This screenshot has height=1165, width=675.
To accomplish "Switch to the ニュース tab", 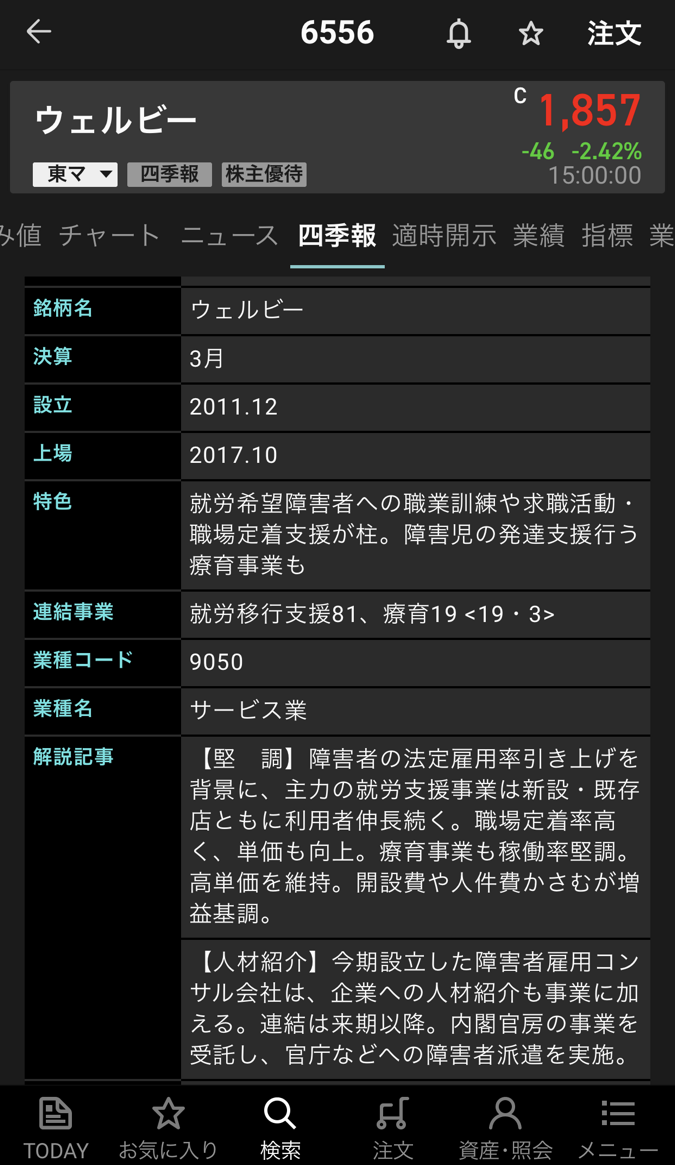I will click(x=229, y=236).
